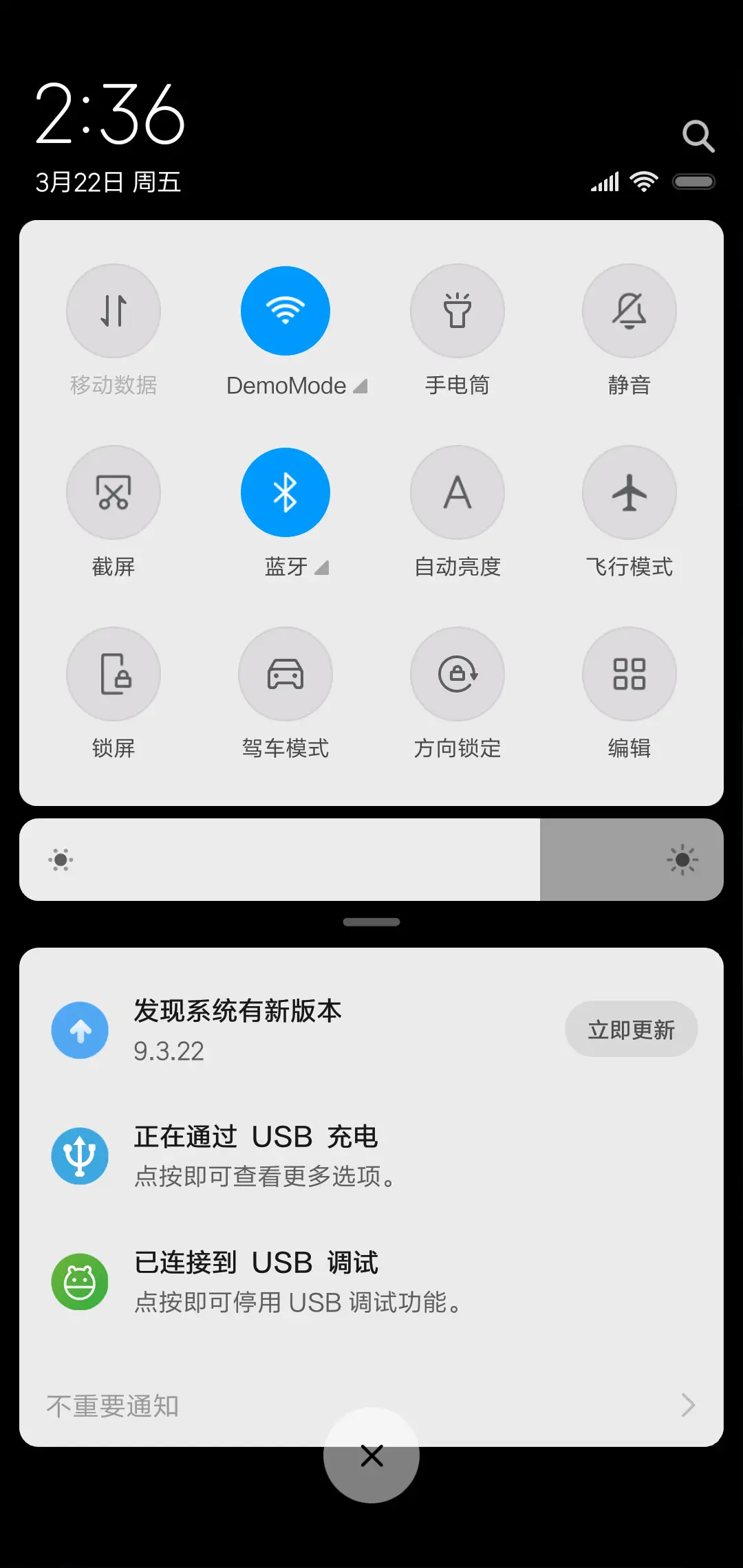The height and width of the screenshot is (1568, 743).
Task: Tap the USB charging notification icon
Action: point(80,1155)
